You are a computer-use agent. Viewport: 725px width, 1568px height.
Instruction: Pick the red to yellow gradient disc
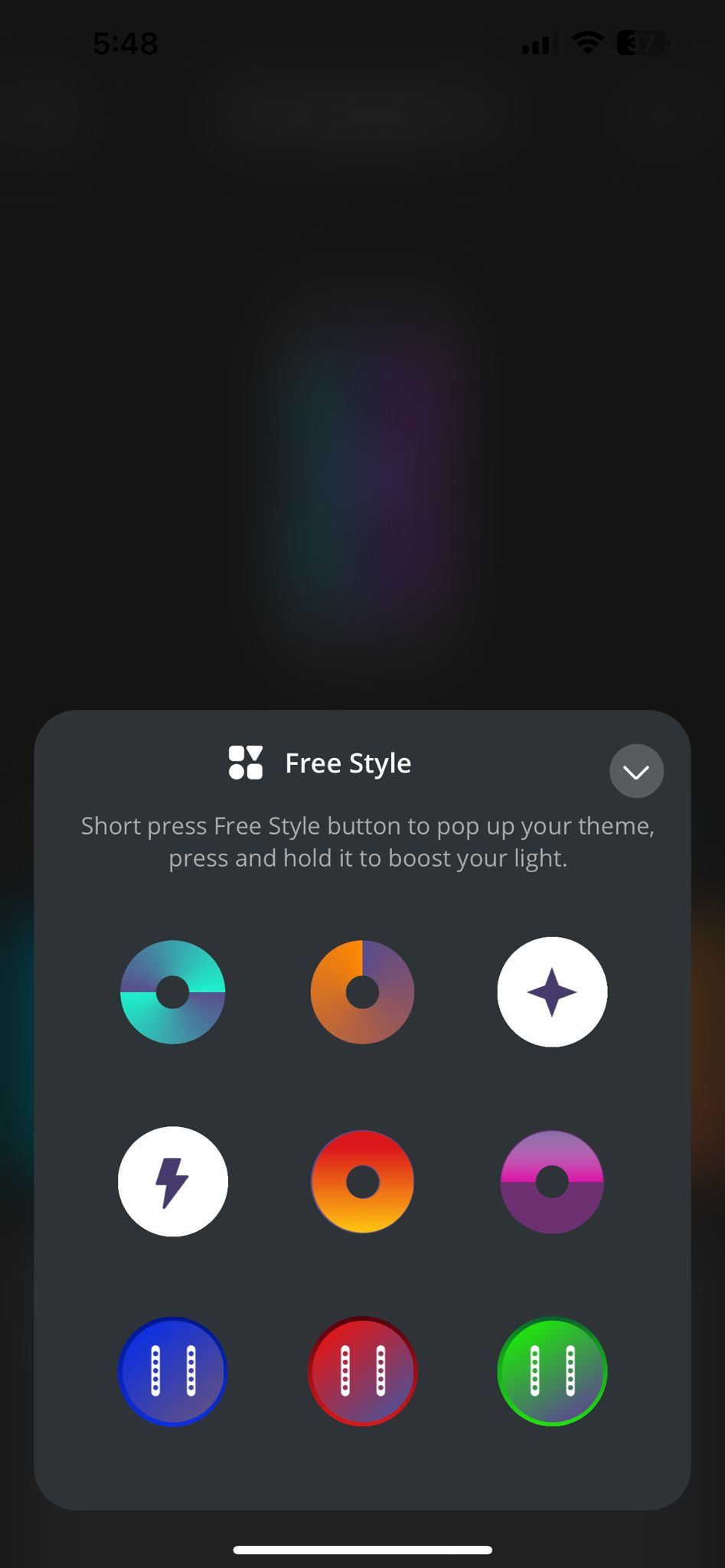coord(362,1181)
